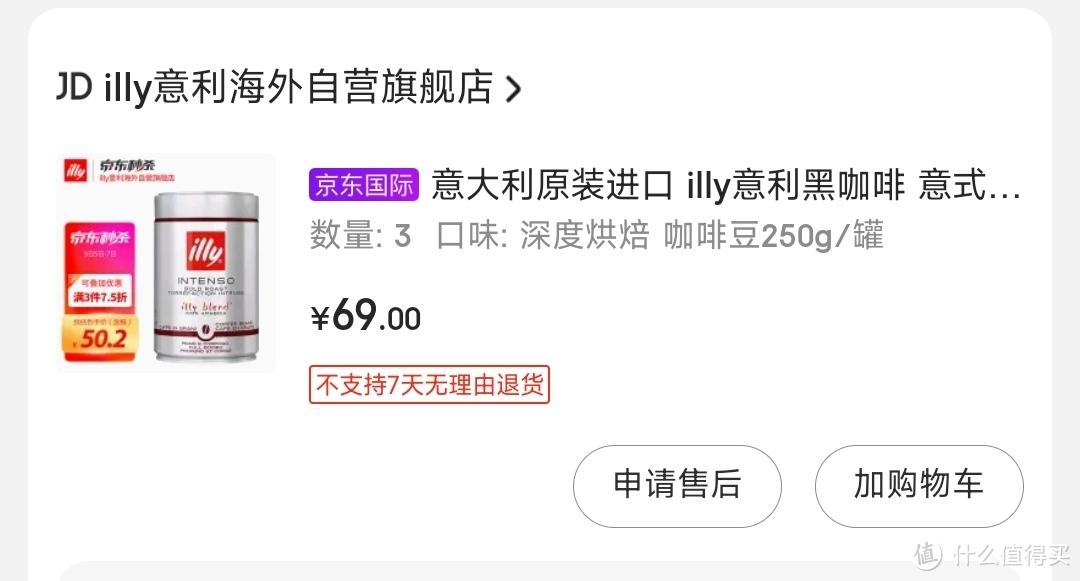Open the illy意利黑咖啡 product title

[724, 185]
